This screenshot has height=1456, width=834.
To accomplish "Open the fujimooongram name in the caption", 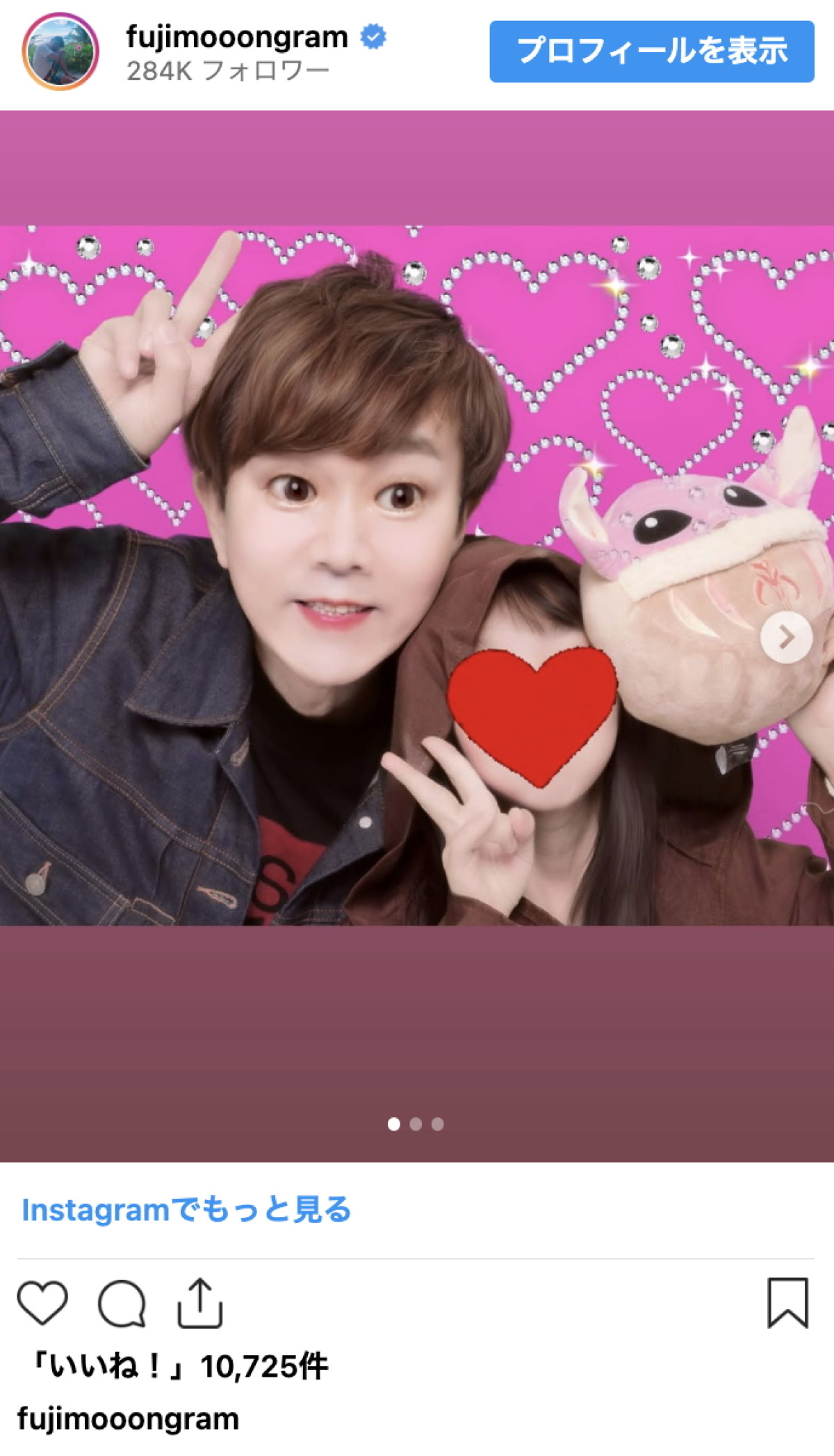I will tap(128, 1418).
